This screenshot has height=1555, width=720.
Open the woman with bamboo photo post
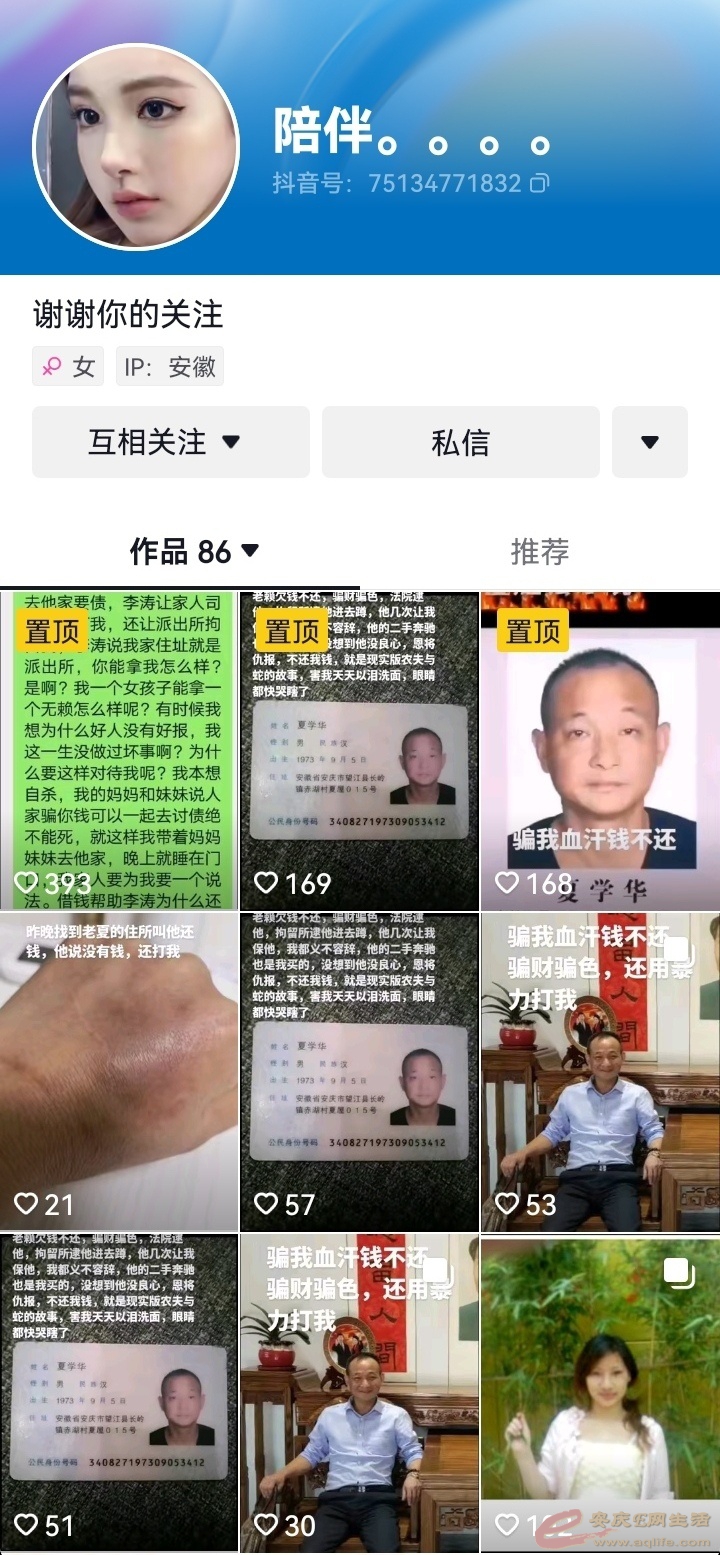point(600,1390)
